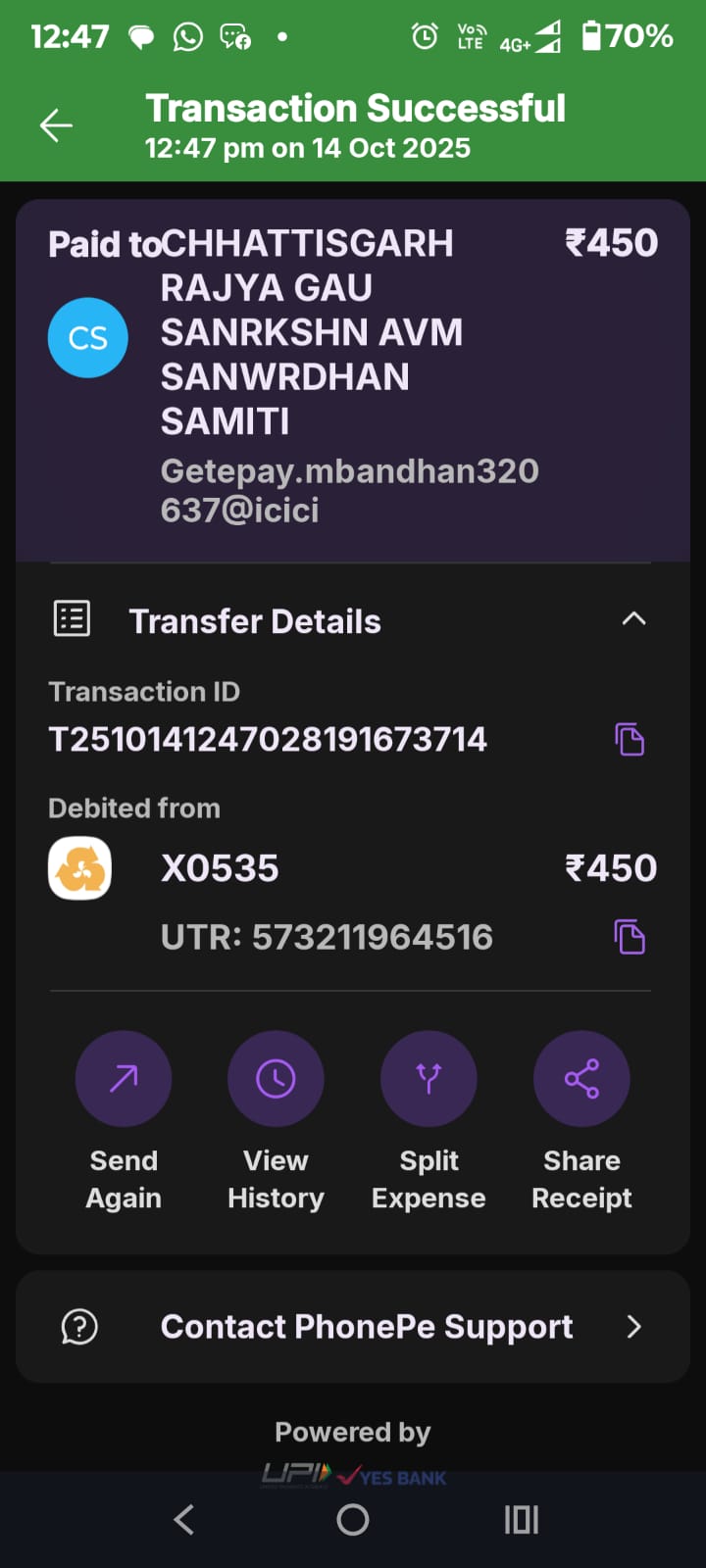Tap Send Again
This screenshot has height=1568, width=706.
coord(124,1079)
